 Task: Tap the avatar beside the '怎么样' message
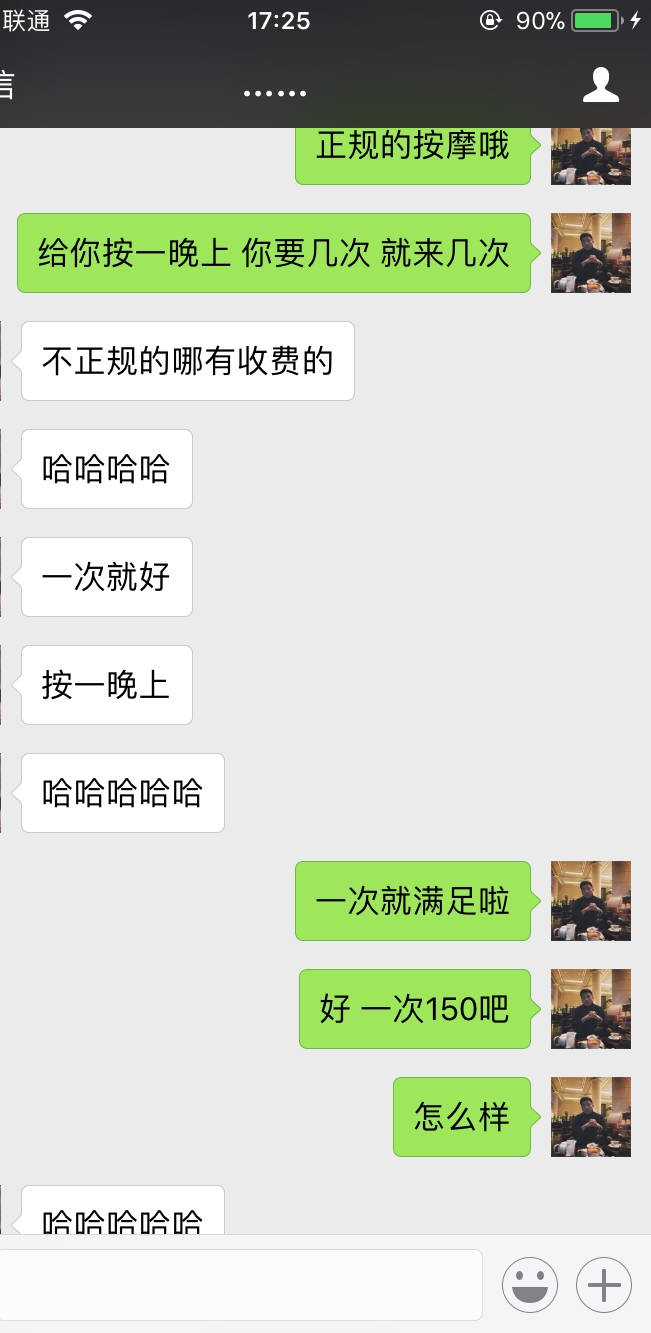click(x=591, y=1117)
